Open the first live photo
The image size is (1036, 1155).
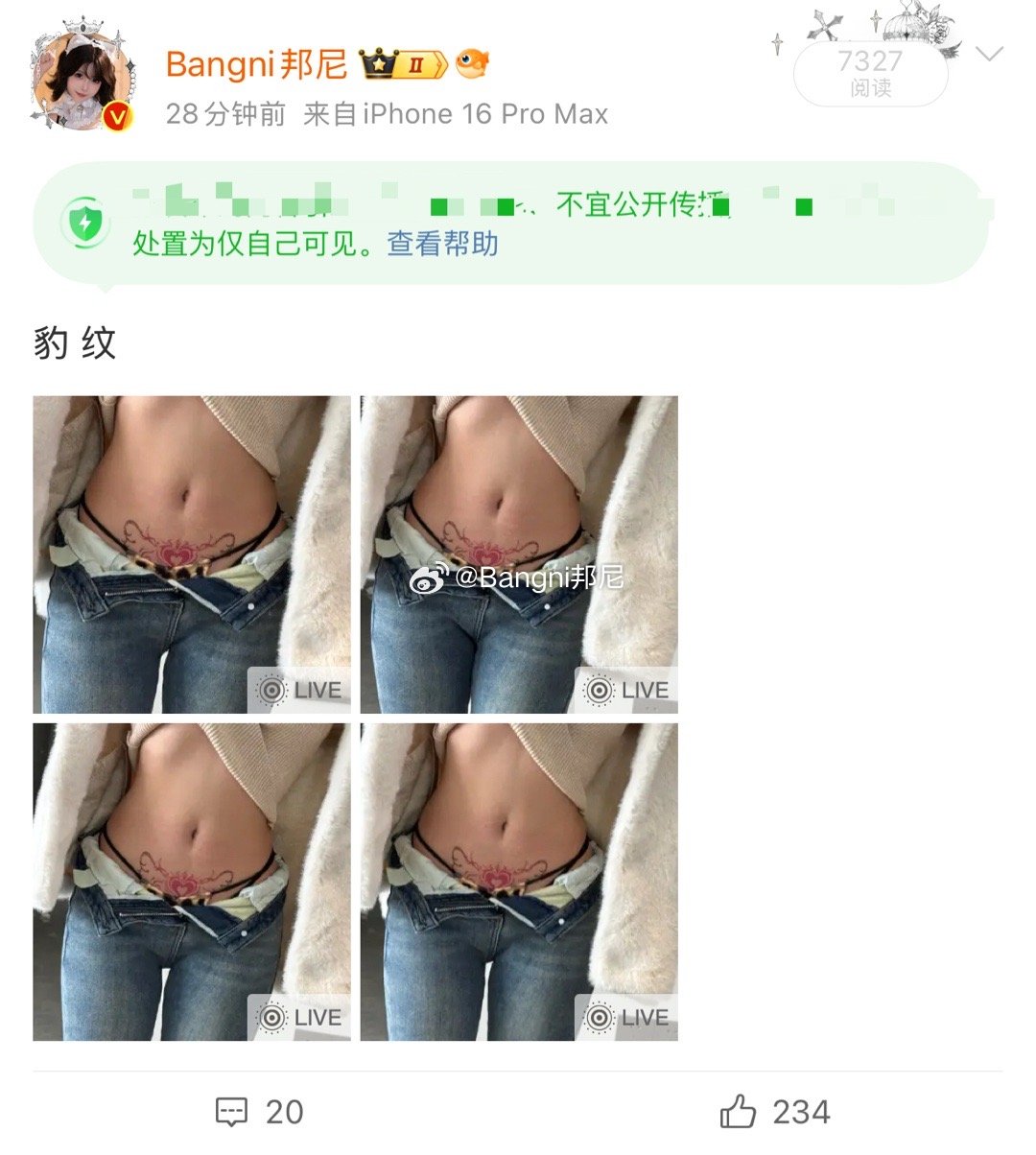[x=192, y=554]
